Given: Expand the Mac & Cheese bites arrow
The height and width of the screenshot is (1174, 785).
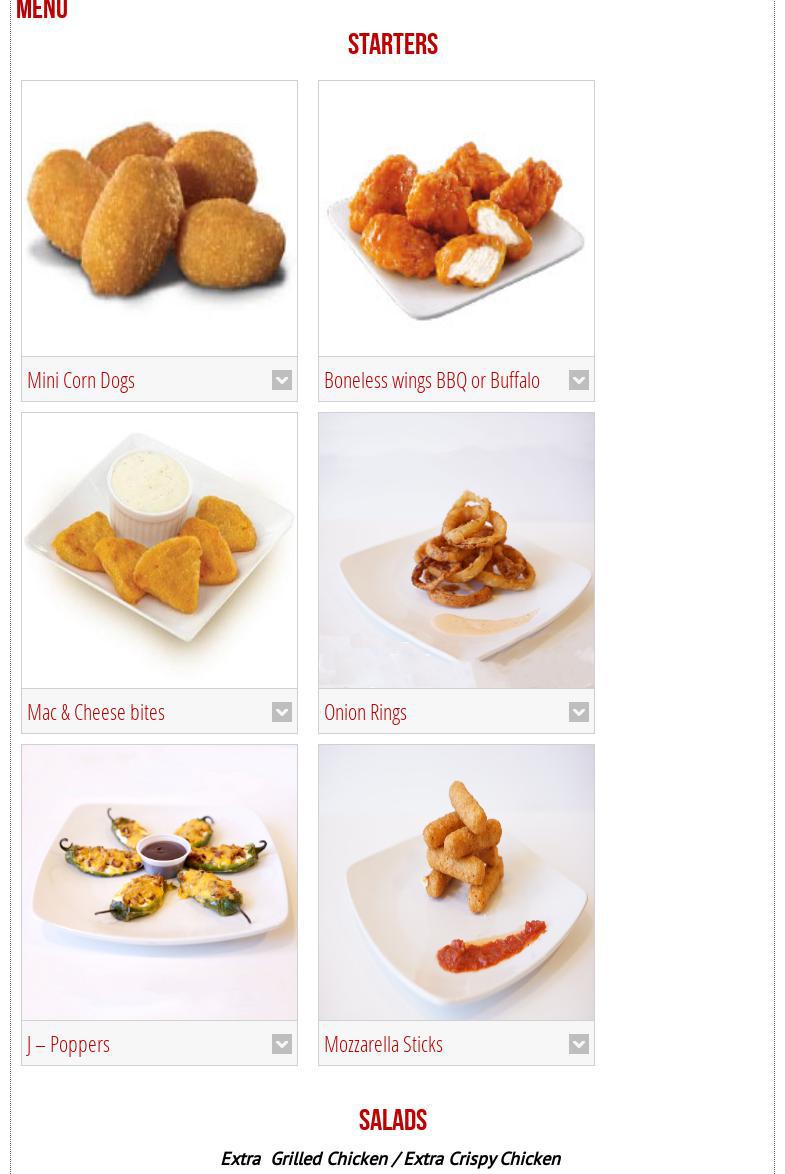Looking at the screenshot, I should (282, 712).
